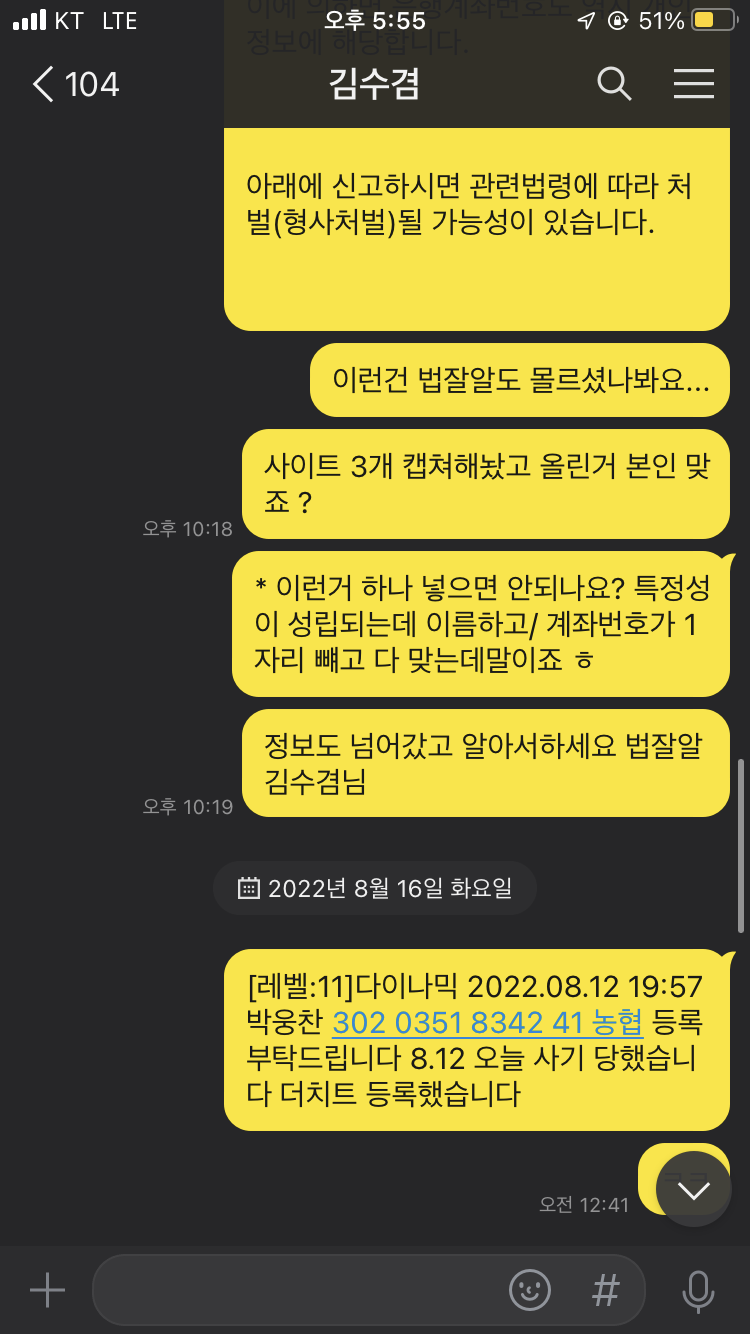Screen dimensions: 750x1334
Task: Open the plus attachment menu
Action: 47,1290
